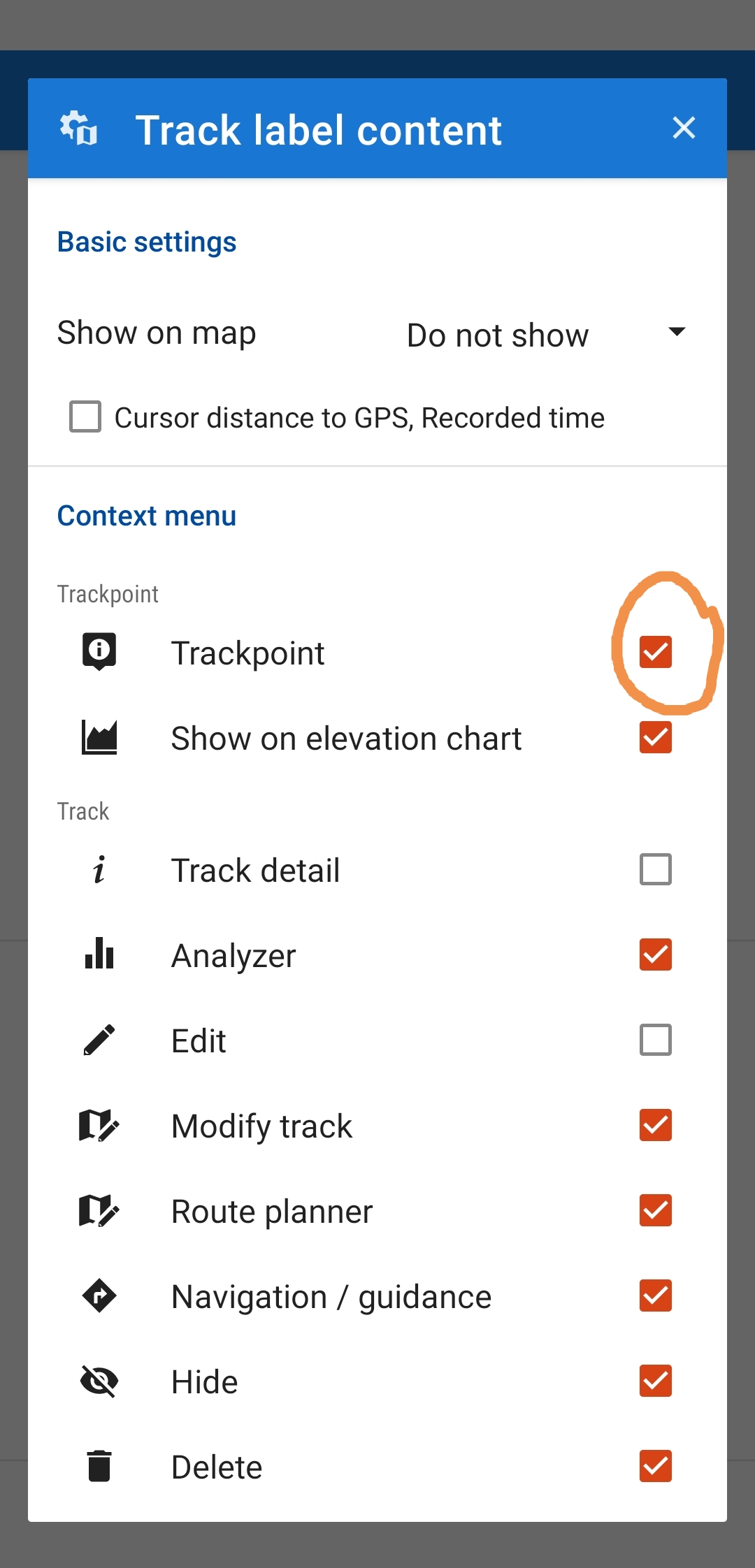
Task: Check Cursor distance to GPS, Recorded time
Action: pyautogui.click(x=85, y=416)
